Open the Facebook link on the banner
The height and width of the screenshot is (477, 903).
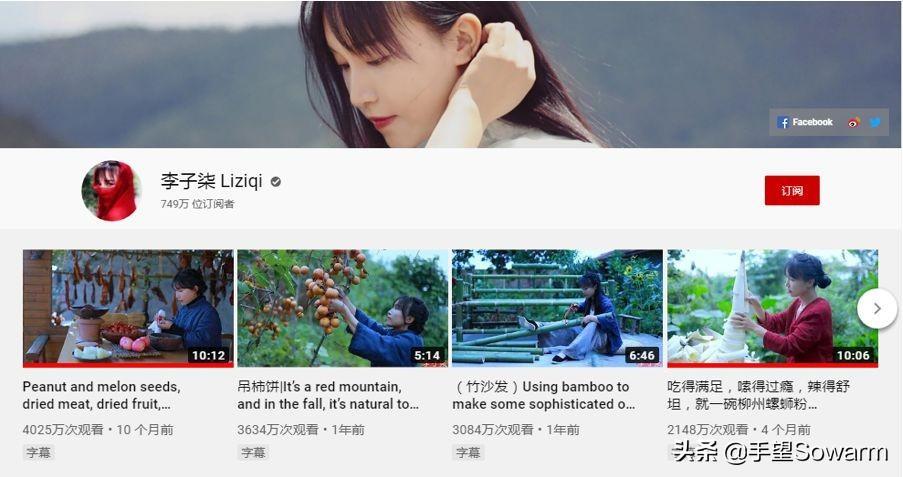(806, 122)
